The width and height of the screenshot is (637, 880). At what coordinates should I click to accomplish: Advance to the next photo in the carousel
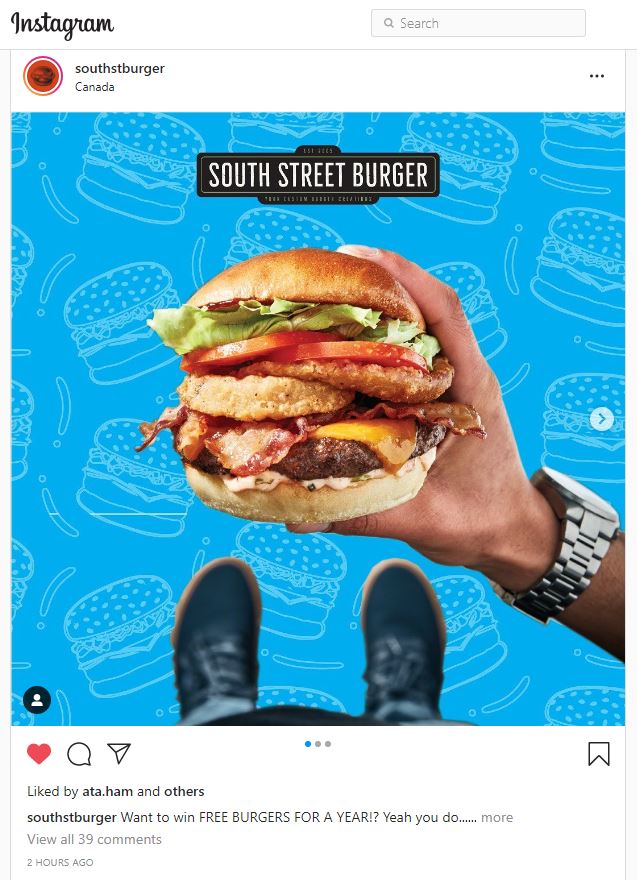click(x=601, y=419)
